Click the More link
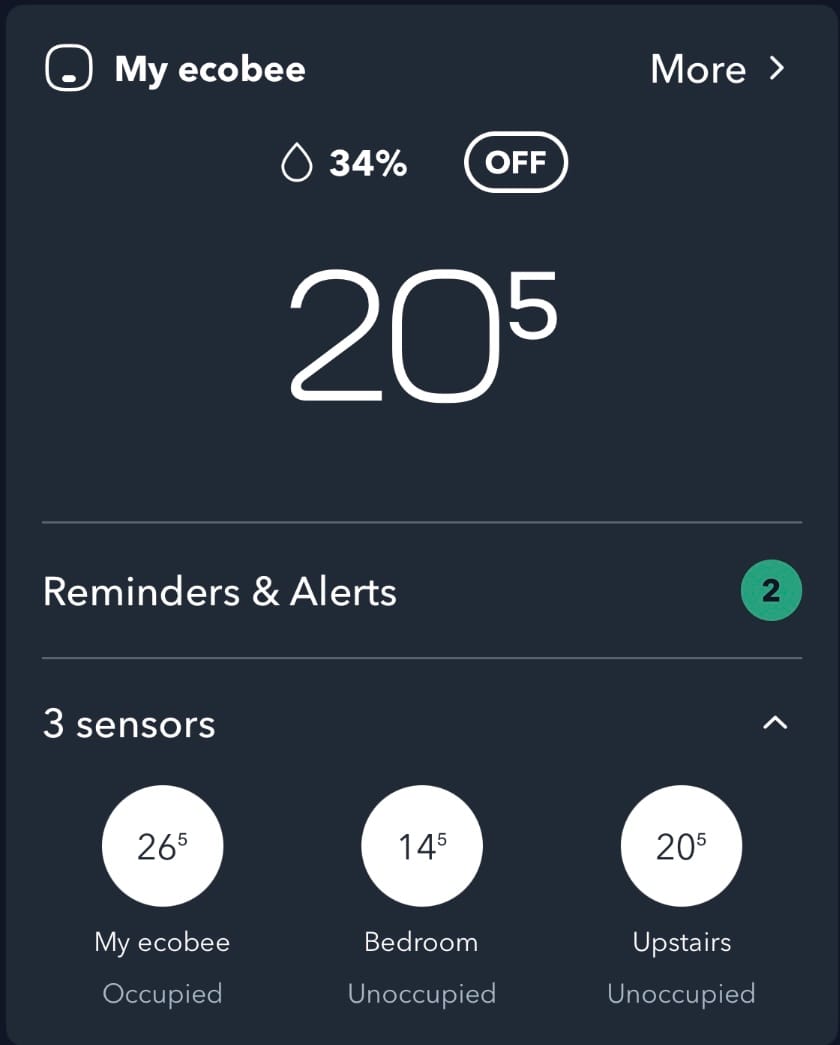The image size is (840, 1045). tap(697, 69)
